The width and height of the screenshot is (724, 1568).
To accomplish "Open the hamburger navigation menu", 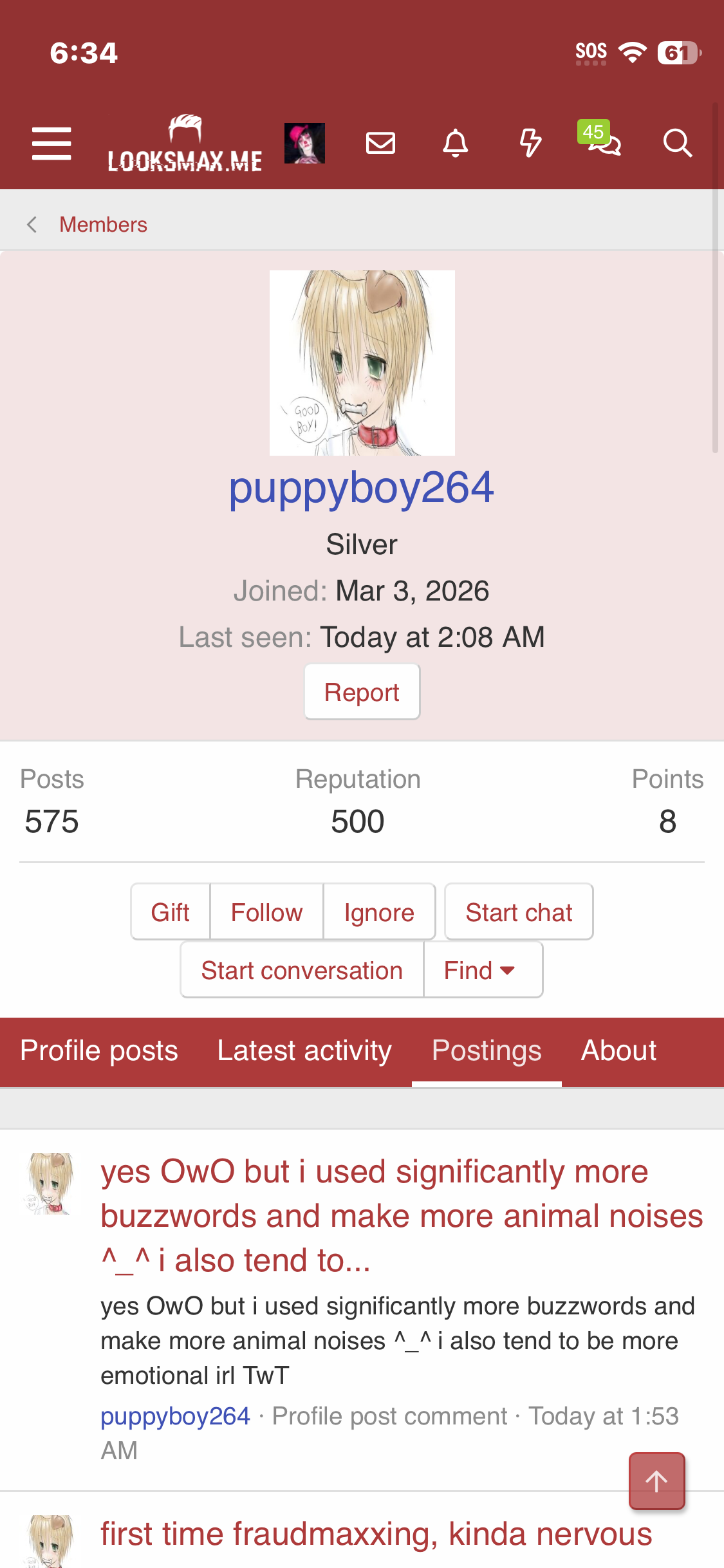I will point(51,143).
